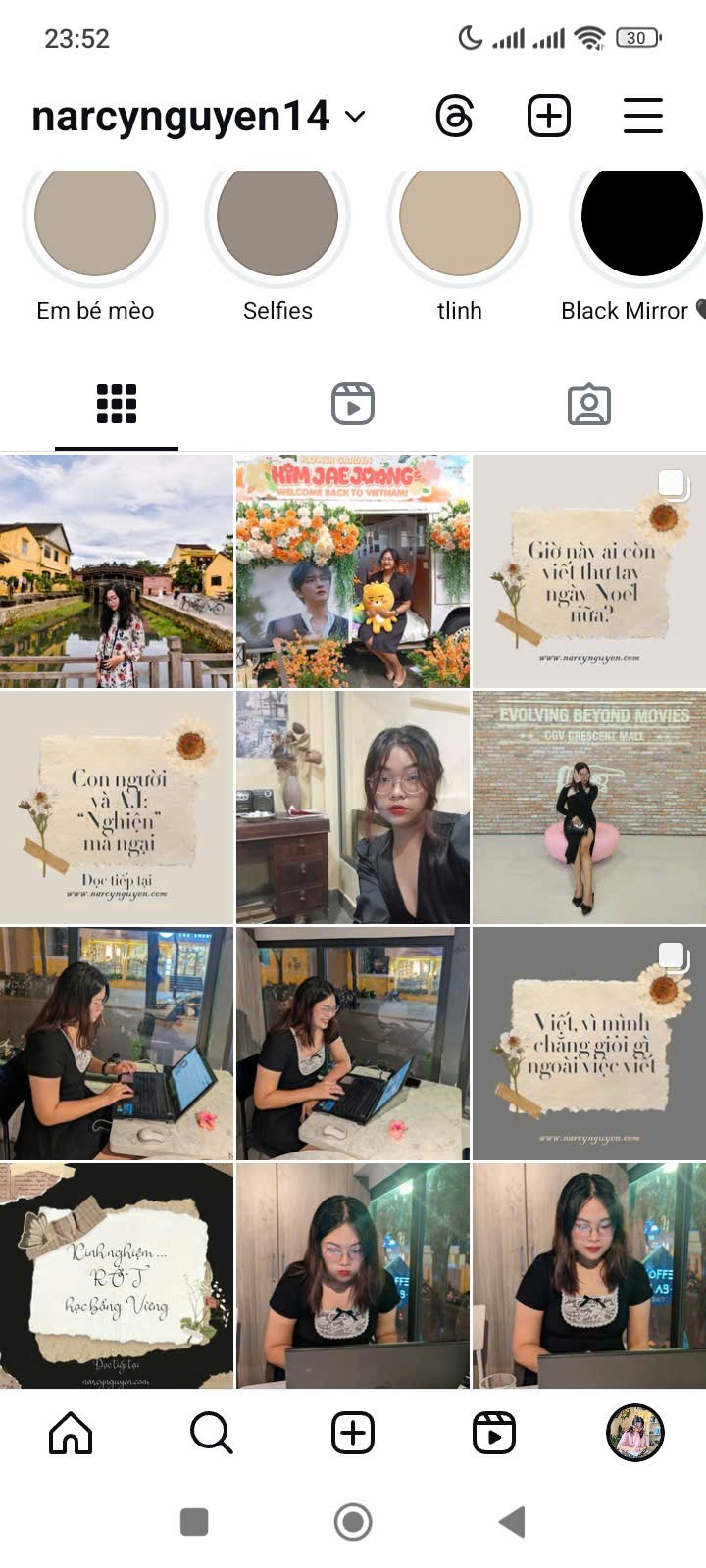
Task: Switch to the tagged photos tab
Action: point(589,404)
